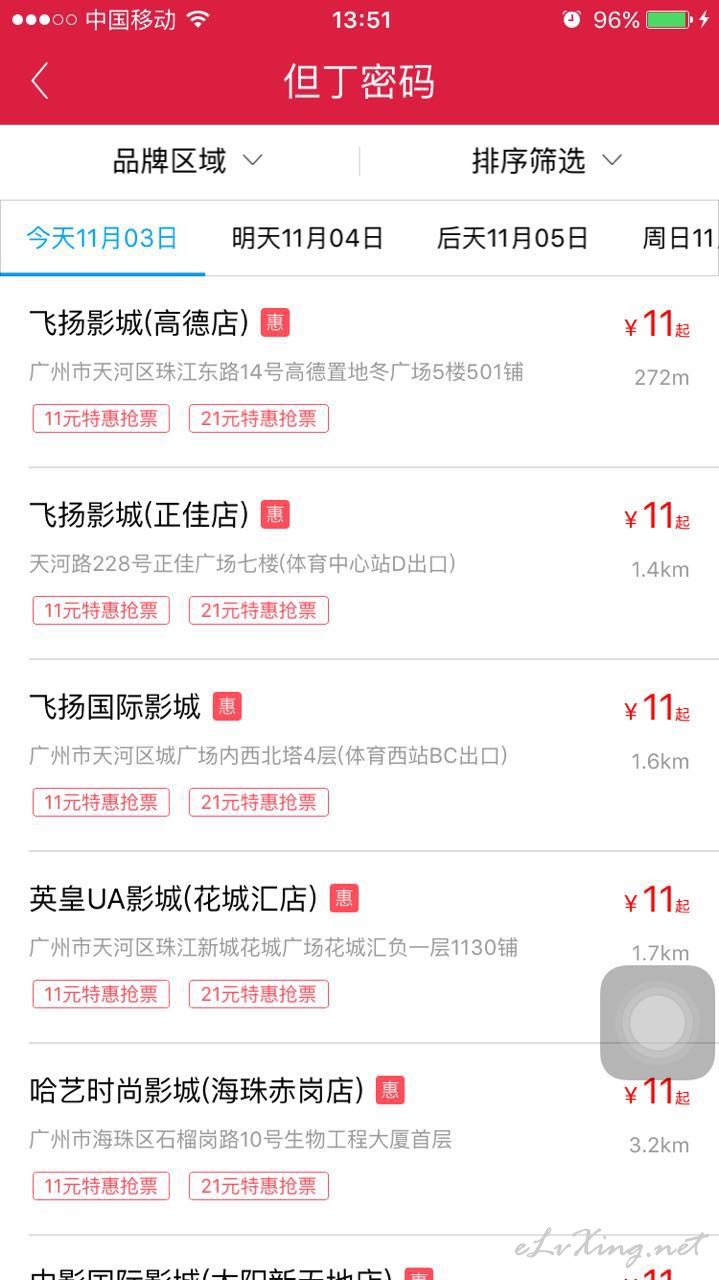The height and width of the screenshot is (1280, 719).
Task: Go back using the top-left arrow
Action: pos(40,81)
